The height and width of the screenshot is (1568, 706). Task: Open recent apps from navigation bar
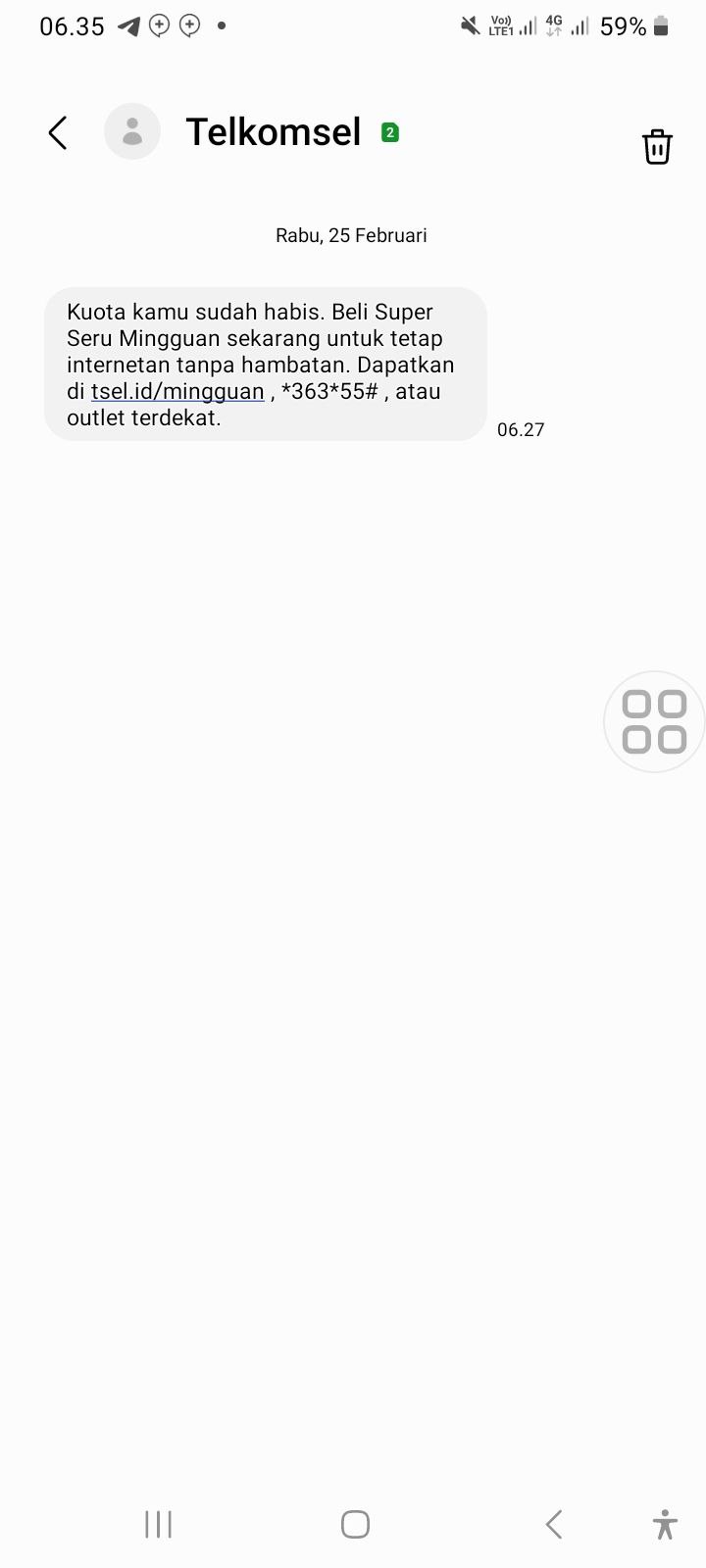pyautogui.click(x=158, y=1524)
